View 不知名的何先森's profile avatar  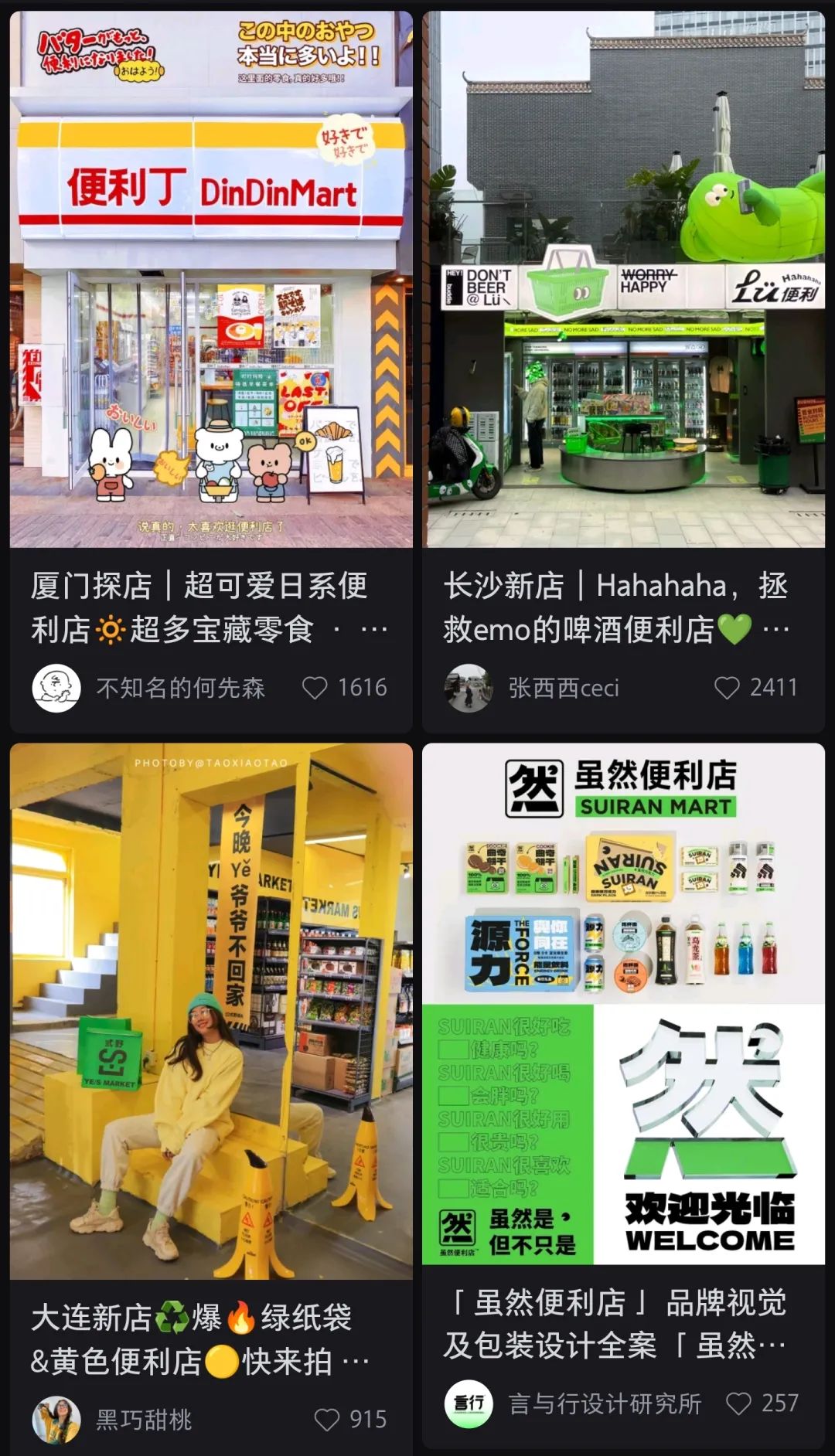pyautogui.click(x=56, y=688)
